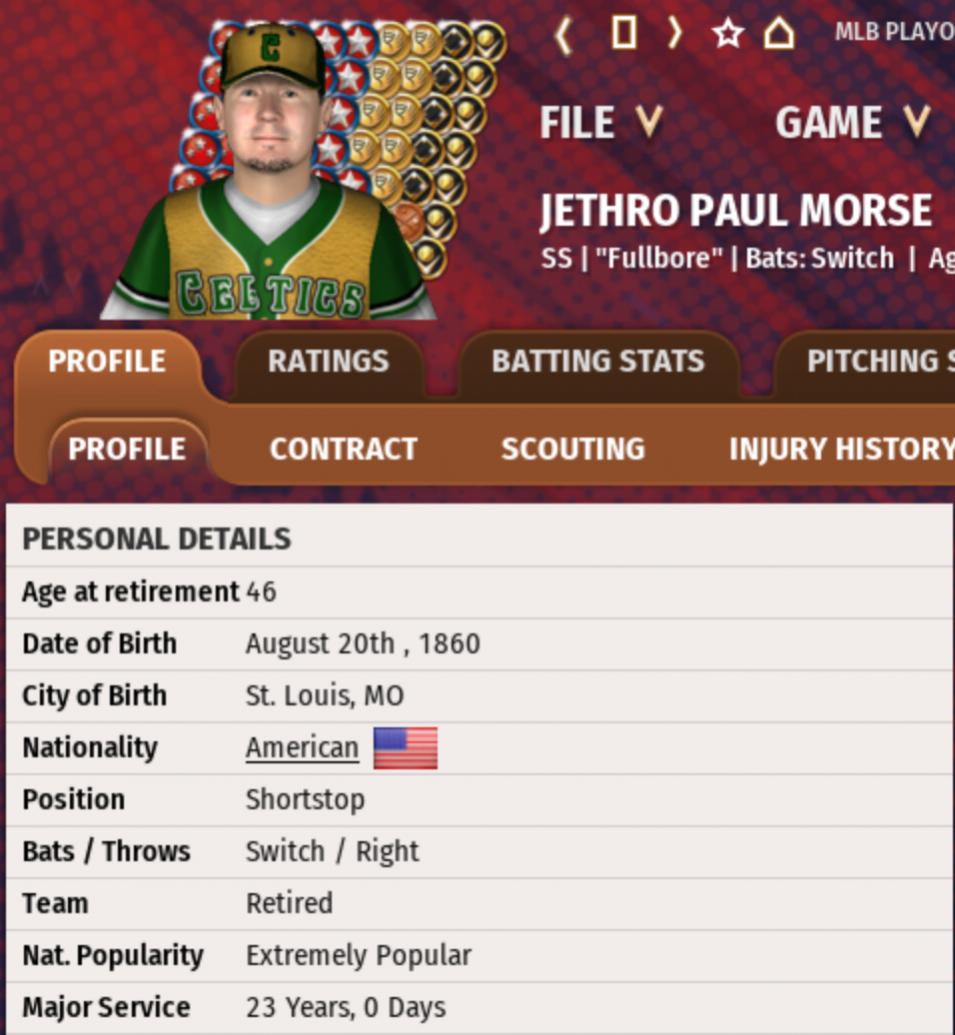Screen dimensions: 955x1035
Task: Bookmark this player with the star
Action: (x=728, y=34)
